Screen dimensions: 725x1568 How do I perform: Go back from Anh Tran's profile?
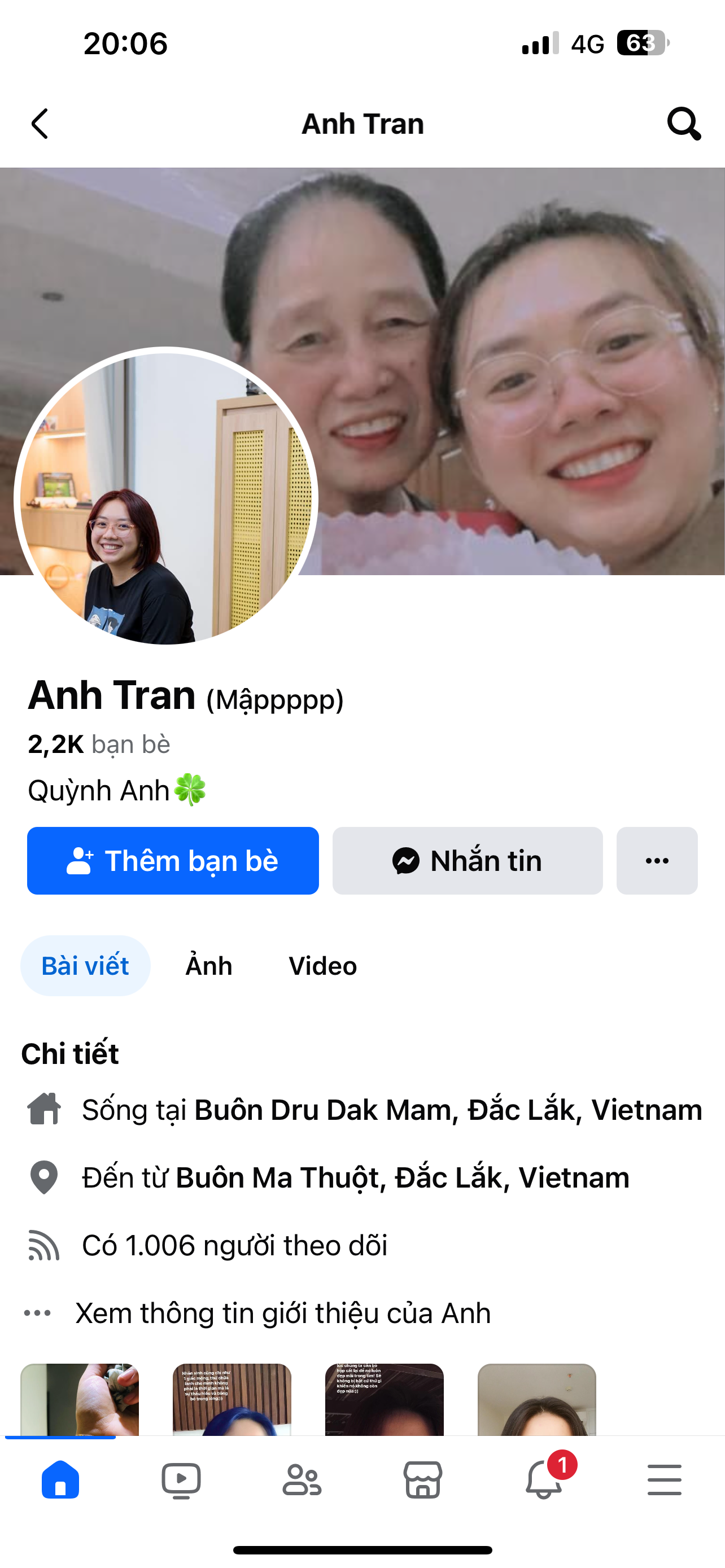40,124
